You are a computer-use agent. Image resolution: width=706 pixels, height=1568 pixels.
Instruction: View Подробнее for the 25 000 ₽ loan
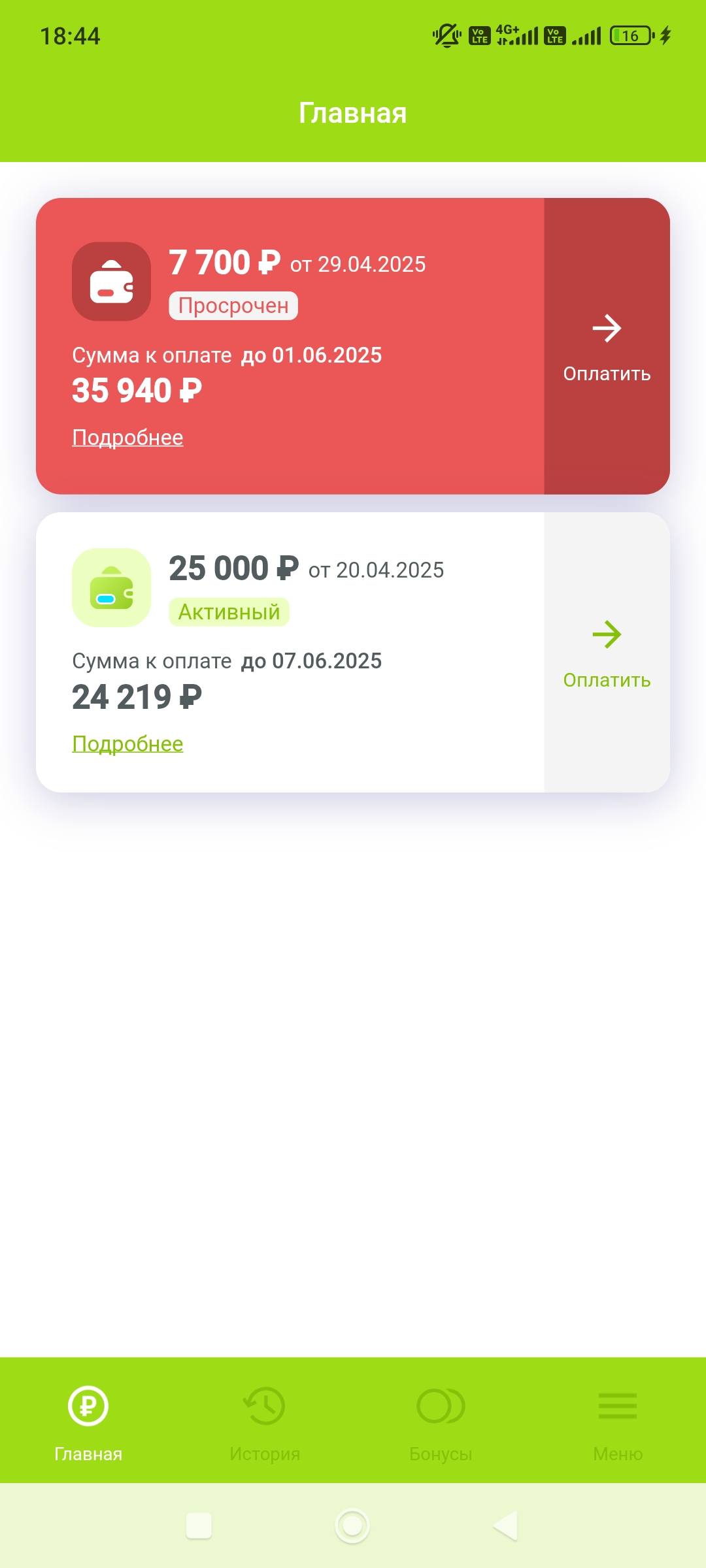tap(127, 743)
